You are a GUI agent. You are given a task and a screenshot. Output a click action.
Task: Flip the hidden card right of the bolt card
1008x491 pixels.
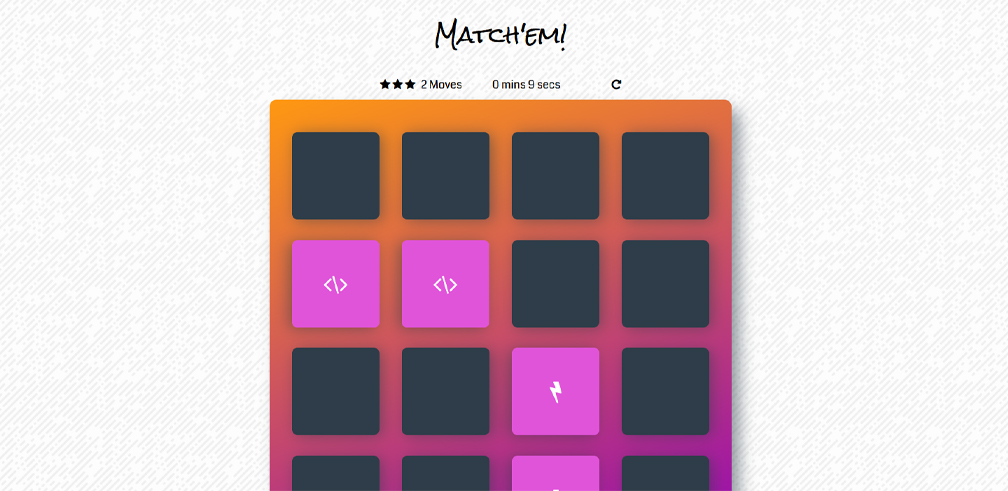click(665, 392)
